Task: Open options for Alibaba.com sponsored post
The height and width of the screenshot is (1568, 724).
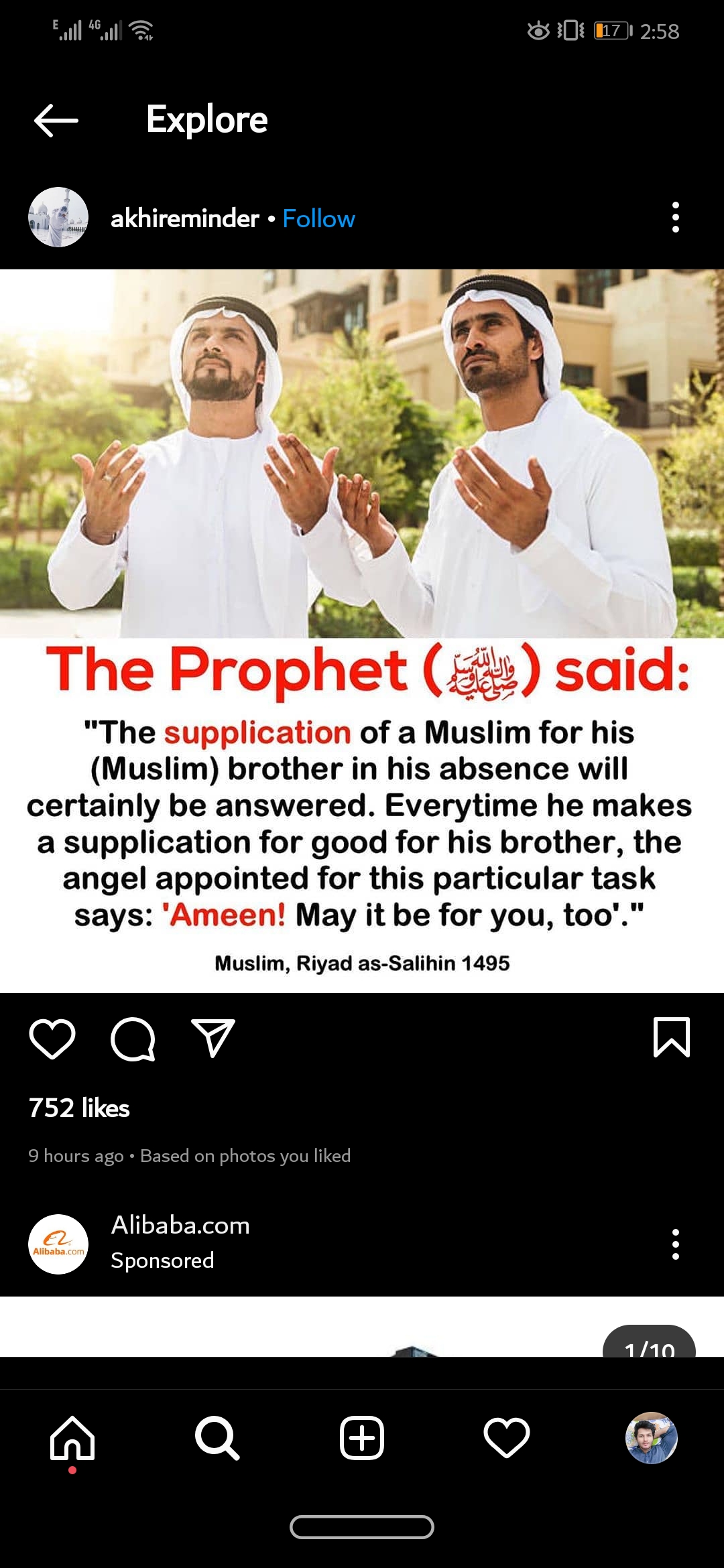Action: click(675, 1244)
